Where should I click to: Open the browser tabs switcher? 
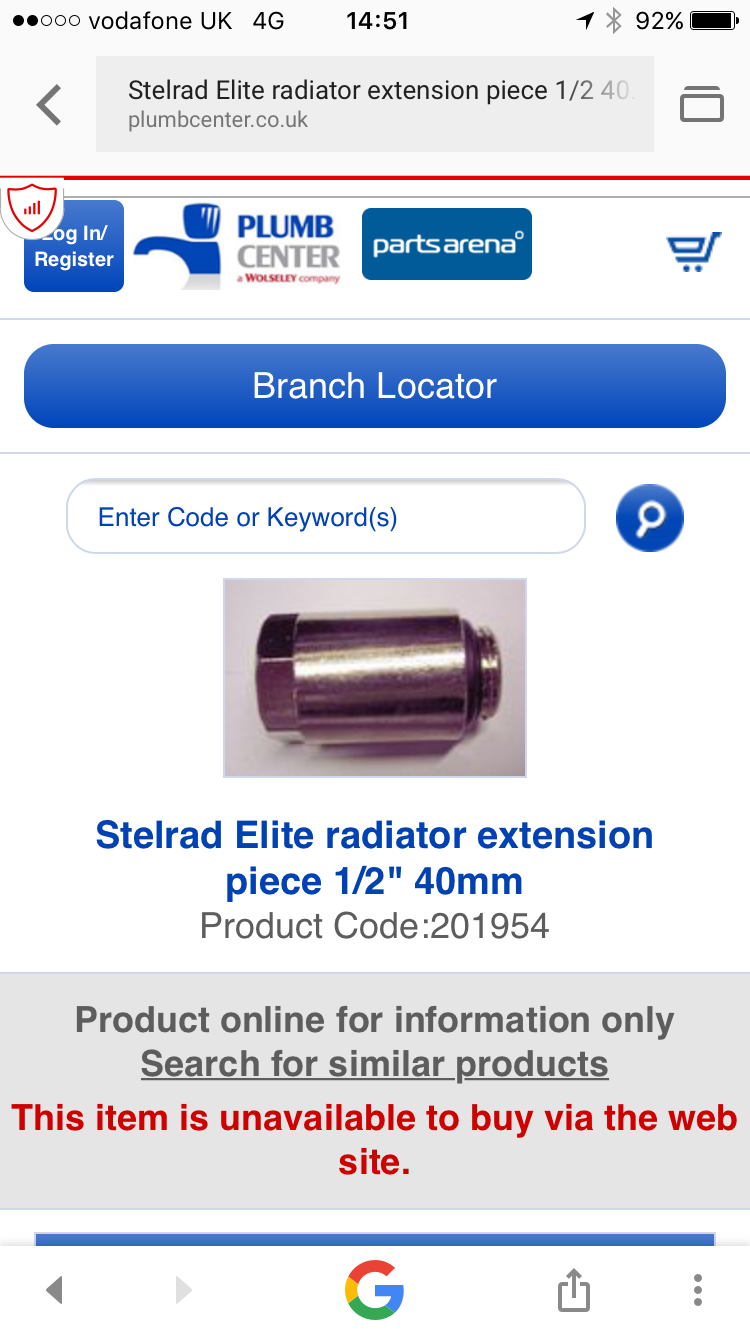tap(701, 104)
